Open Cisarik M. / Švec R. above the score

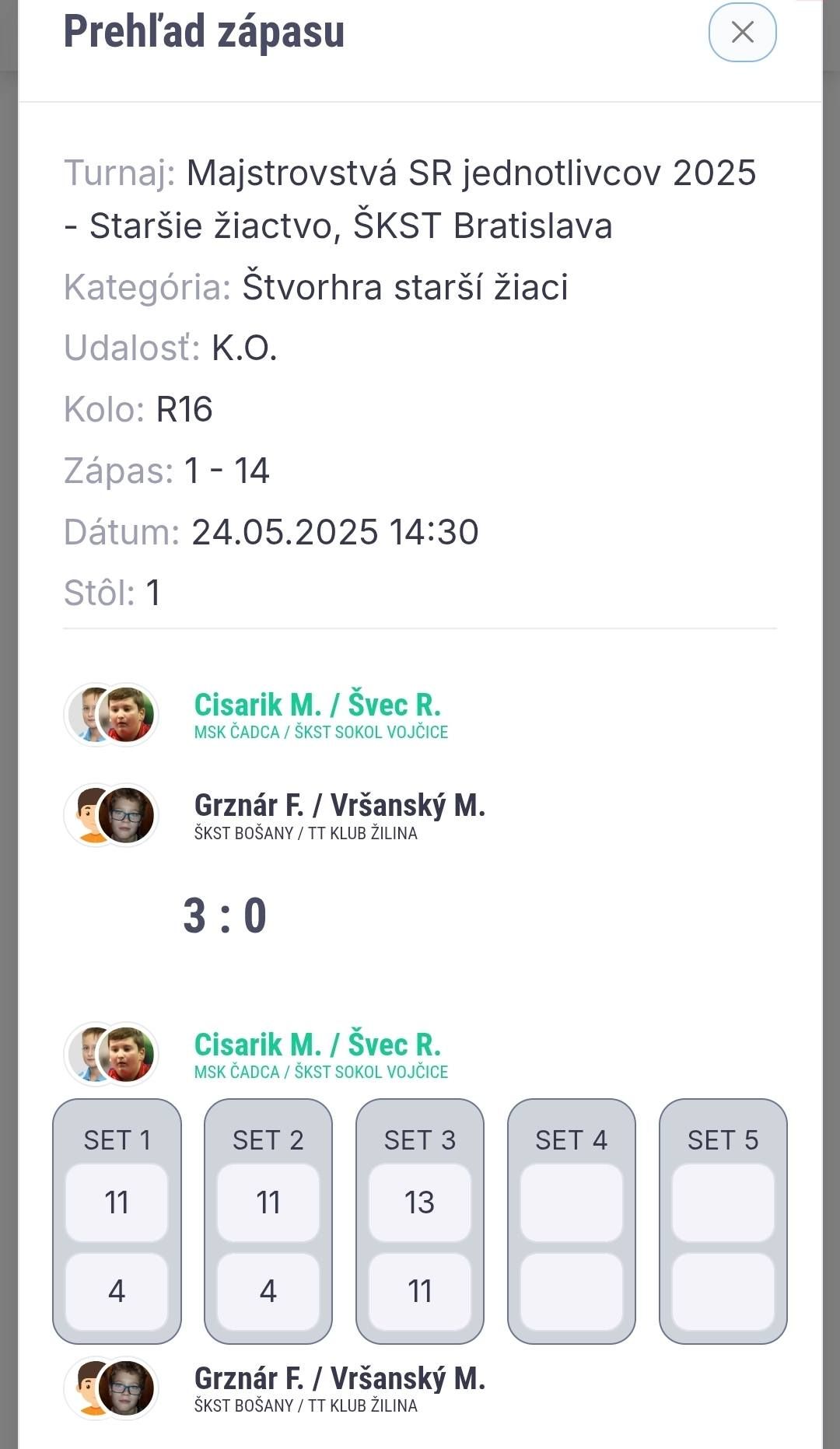(x=317, y=705)
